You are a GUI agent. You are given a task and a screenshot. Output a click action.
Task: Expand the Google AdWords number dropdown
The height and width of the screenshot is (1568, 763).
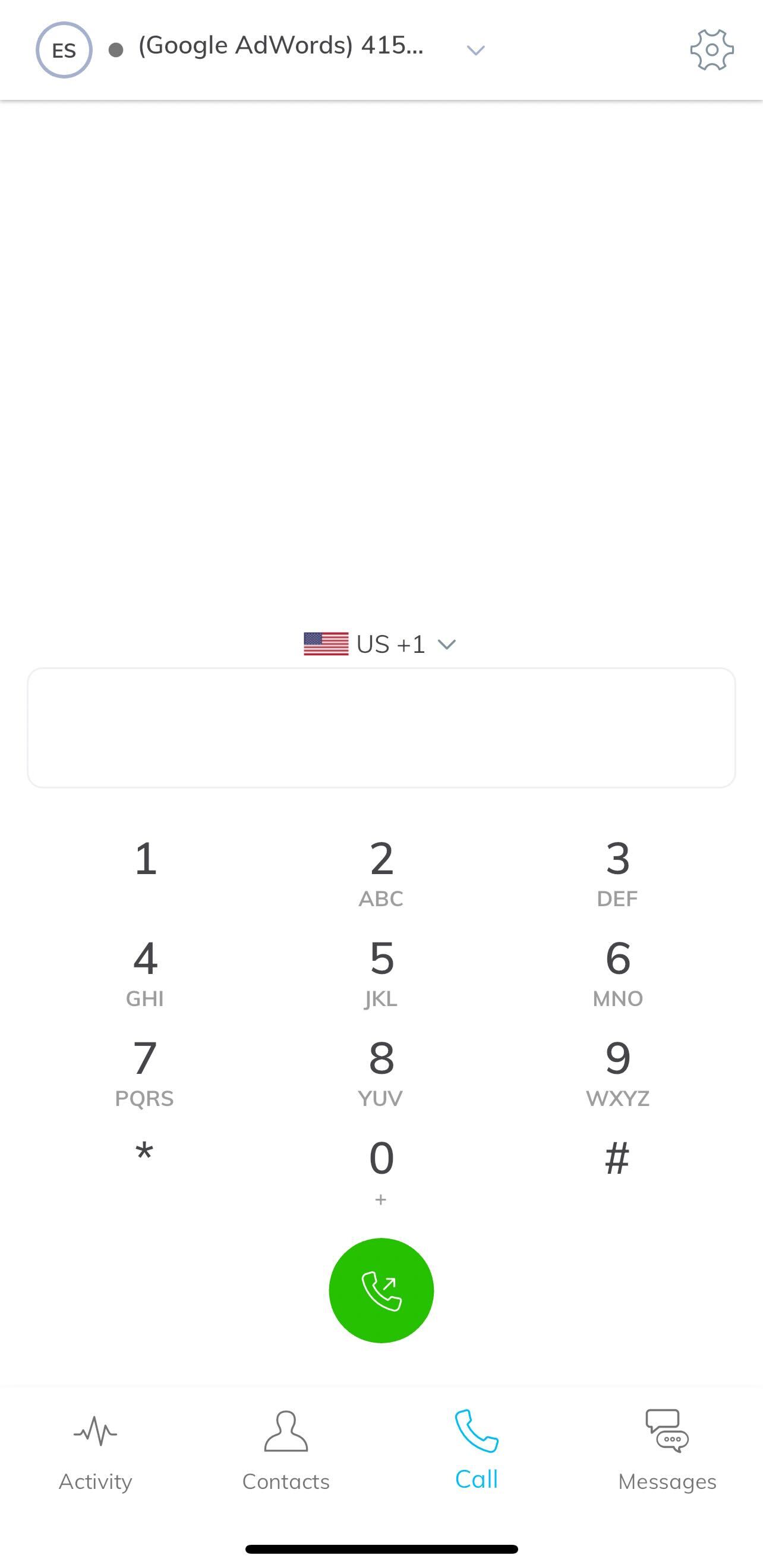[475, 50]
